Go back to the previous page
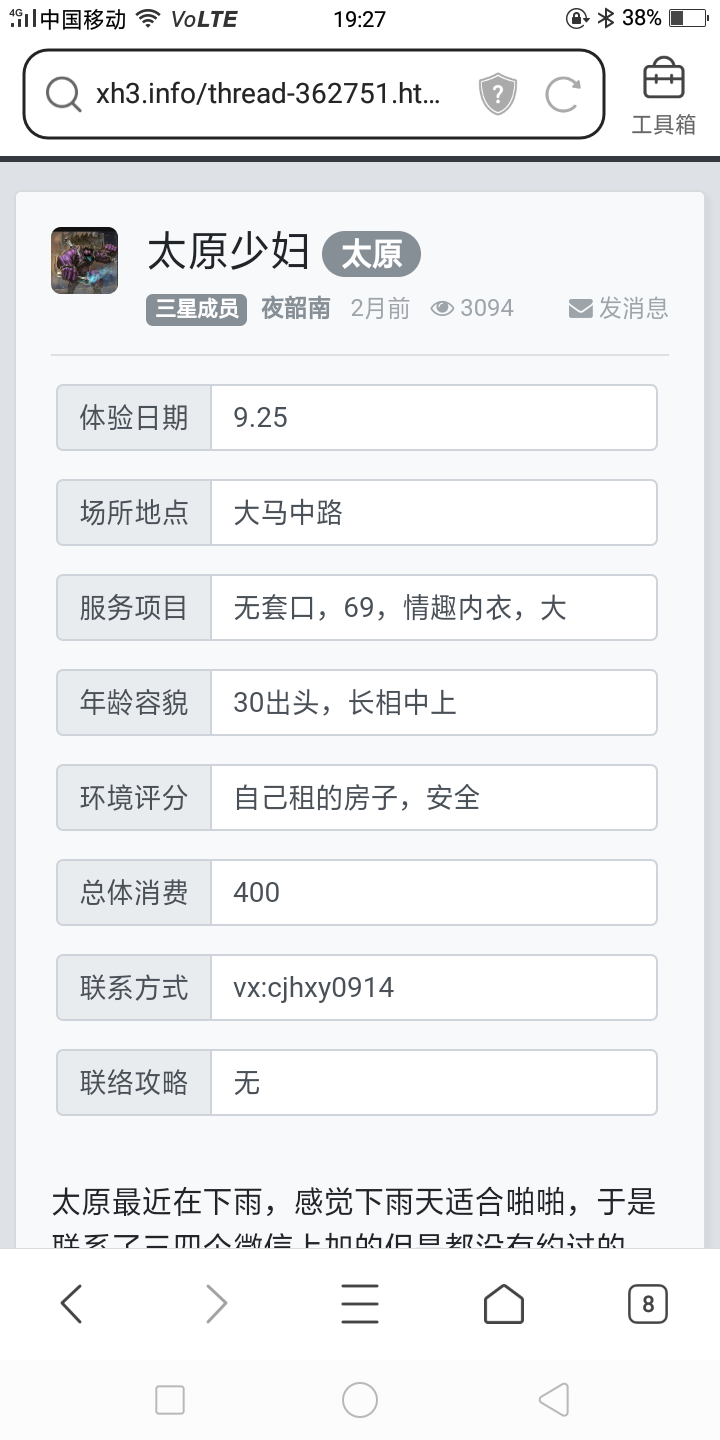 tap(71, 1304)
